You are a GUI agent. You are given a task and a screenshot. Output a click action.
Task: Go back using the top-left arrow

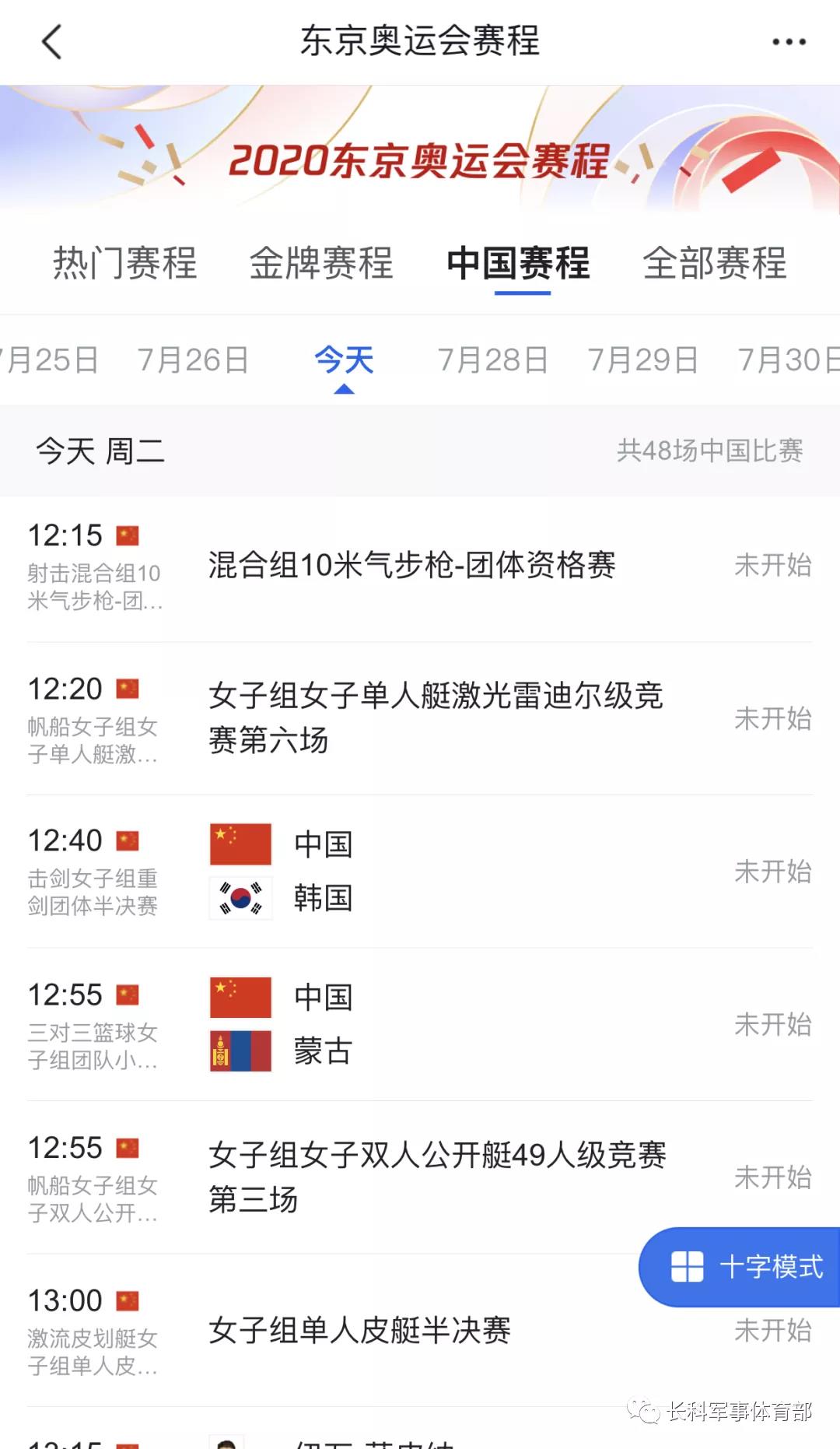point(51,42)
